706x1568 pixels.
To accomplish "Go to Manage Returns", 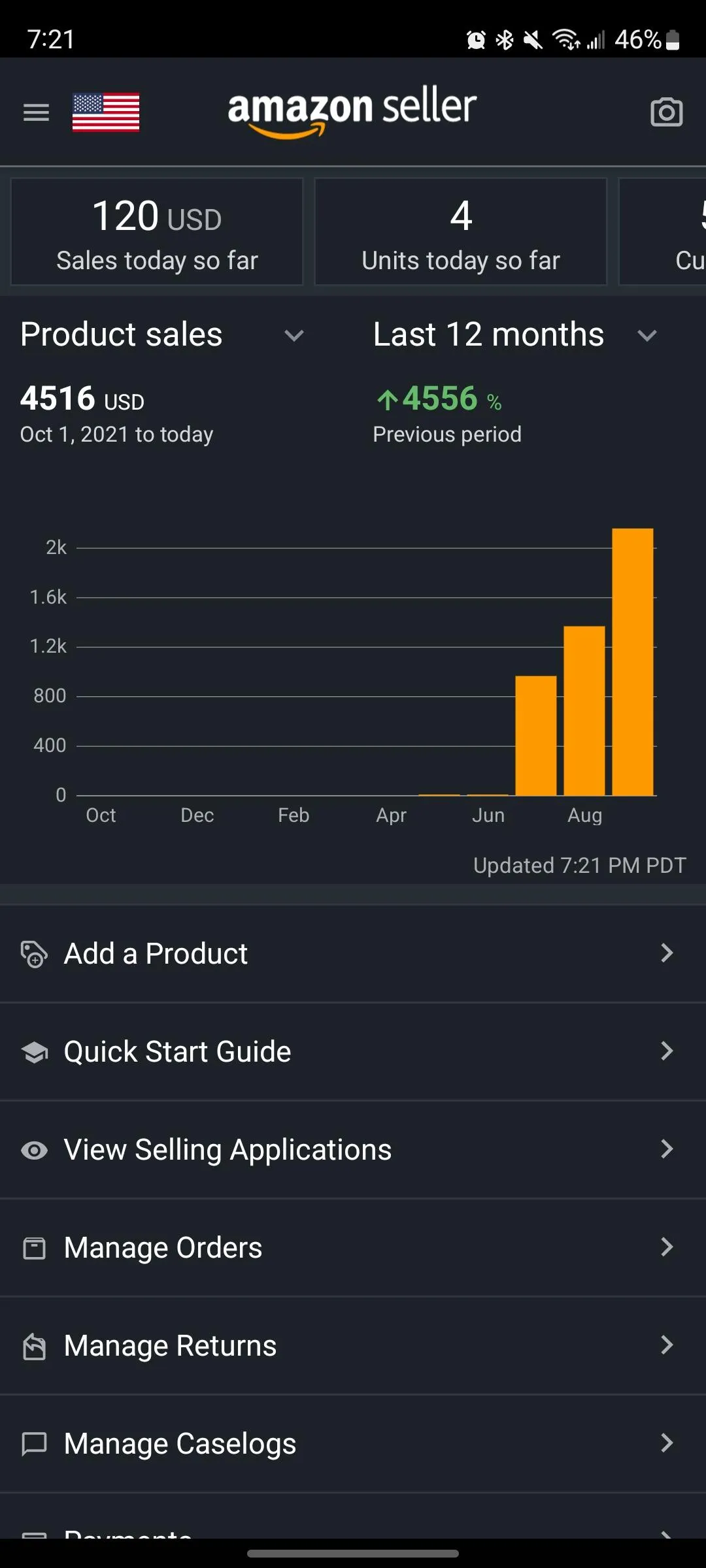I will 353,1345.
